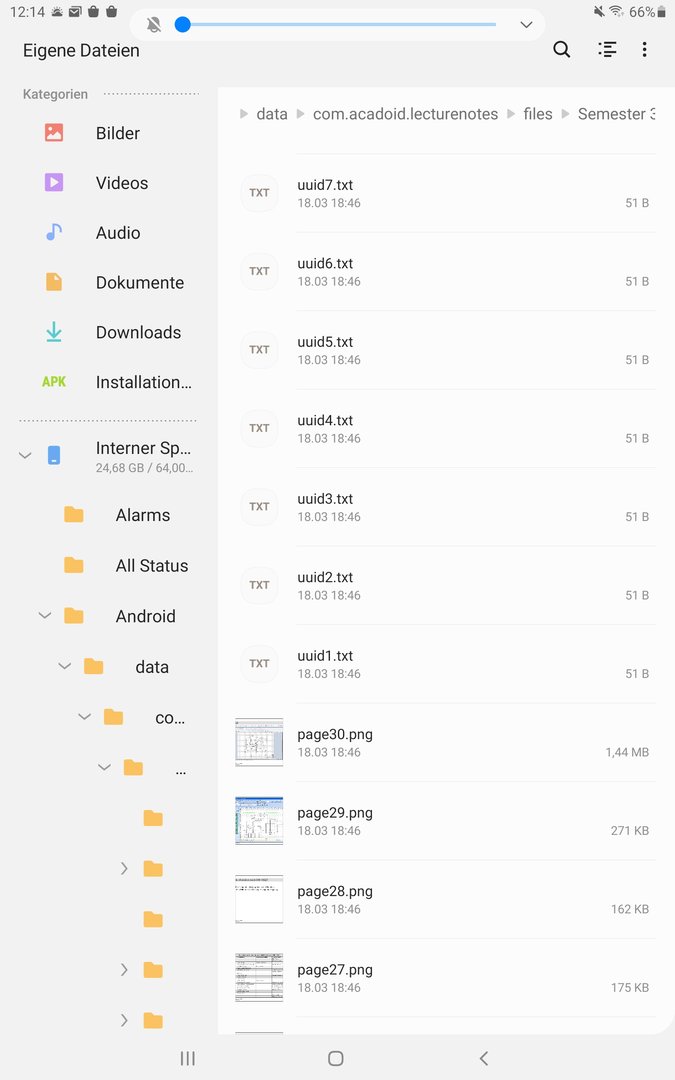Open the file uuid1.txt

point(446,664)
